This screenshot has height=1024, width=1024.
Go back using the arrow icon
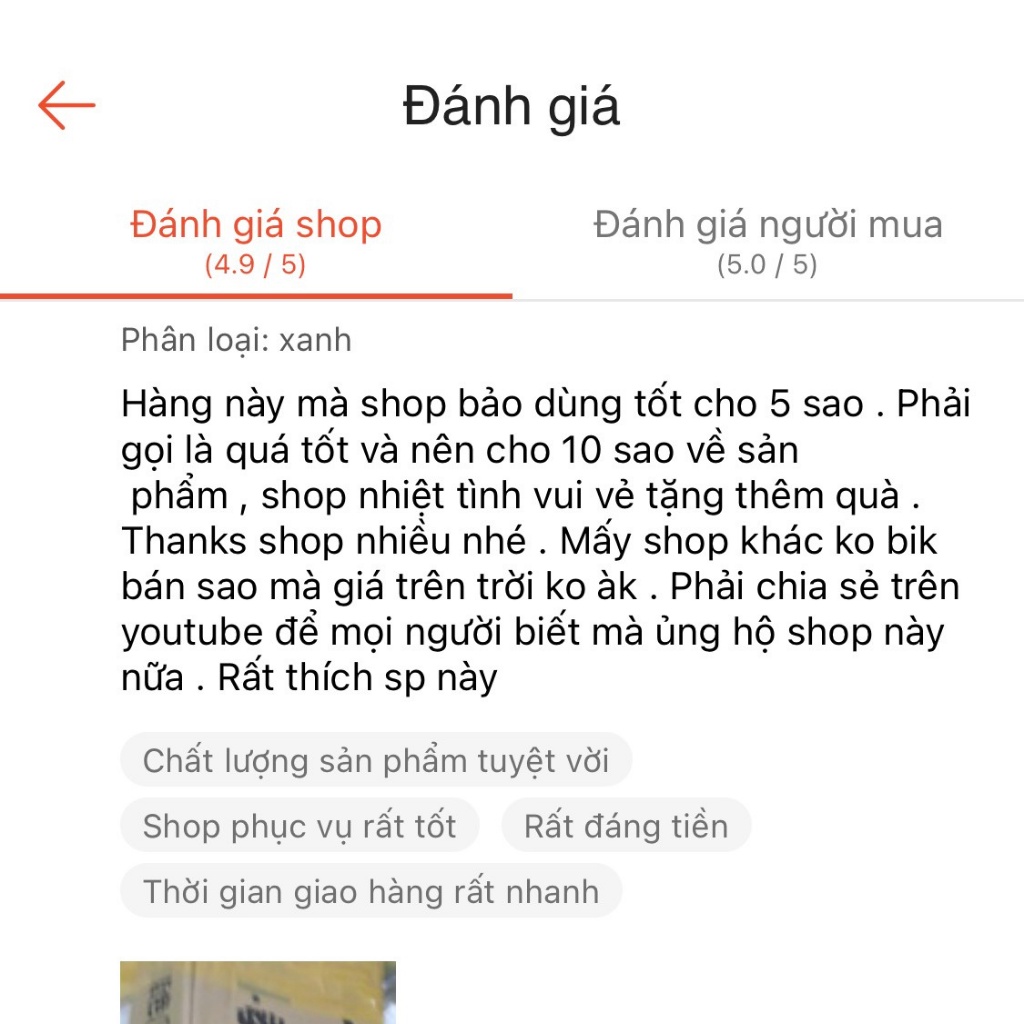66,105
